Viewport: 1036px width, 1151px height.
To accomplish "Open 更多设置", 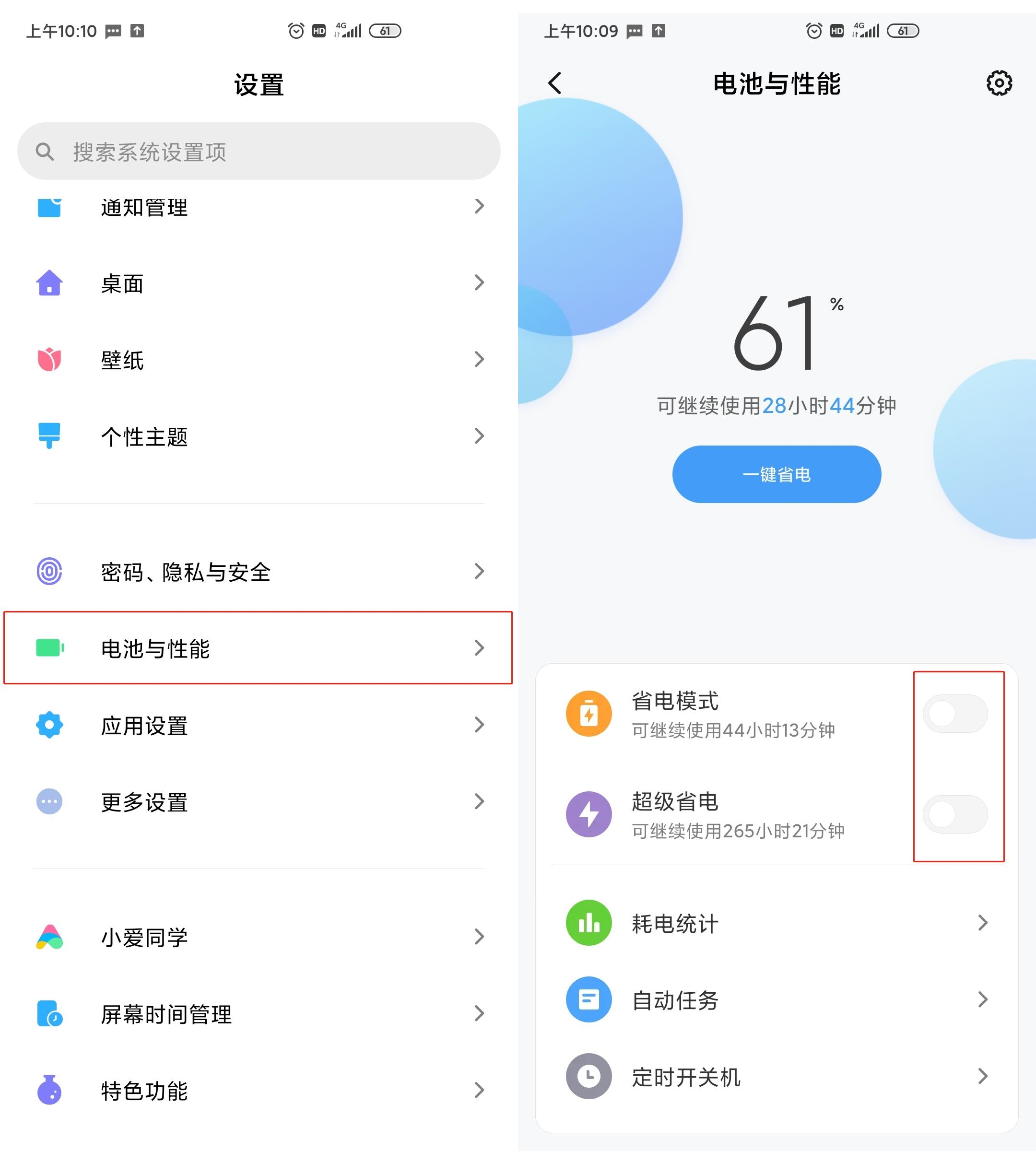I will 259,802.
